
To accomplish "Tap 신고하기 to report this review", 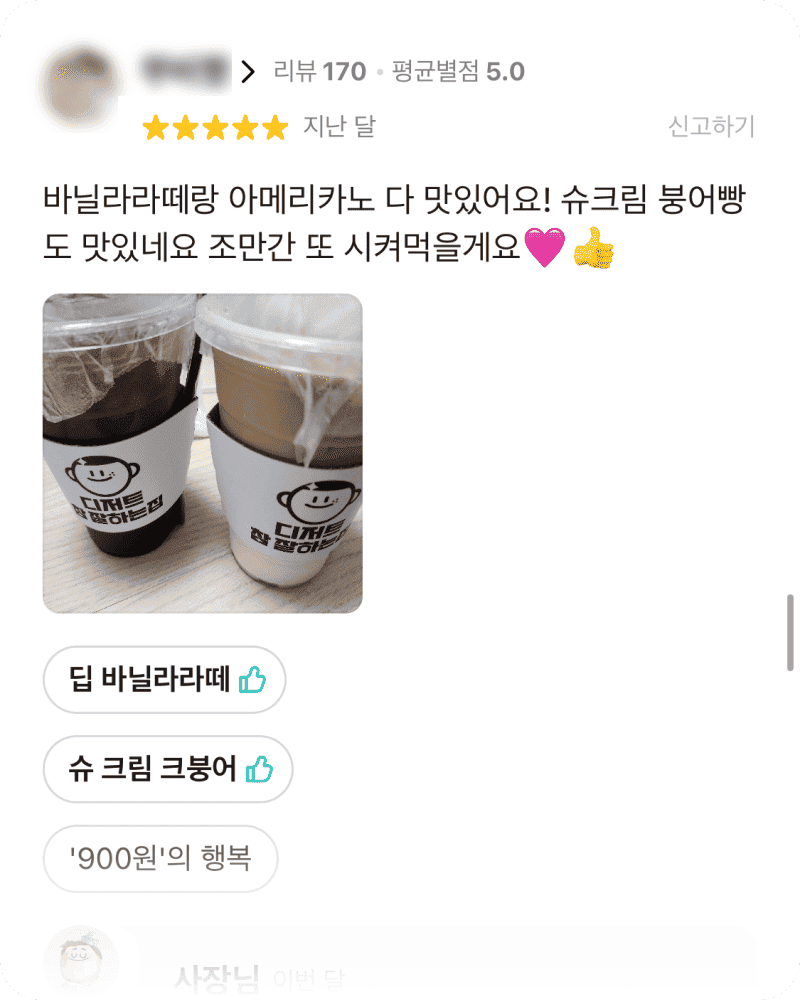I will [711, 127].
